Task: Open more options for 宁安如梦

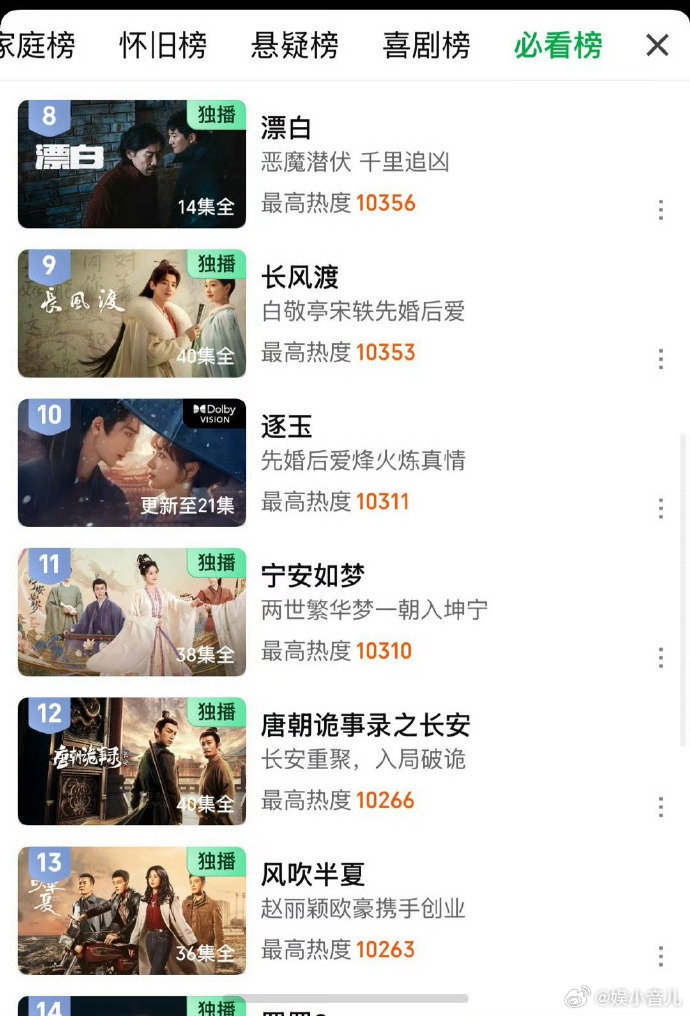Action: 660,657
